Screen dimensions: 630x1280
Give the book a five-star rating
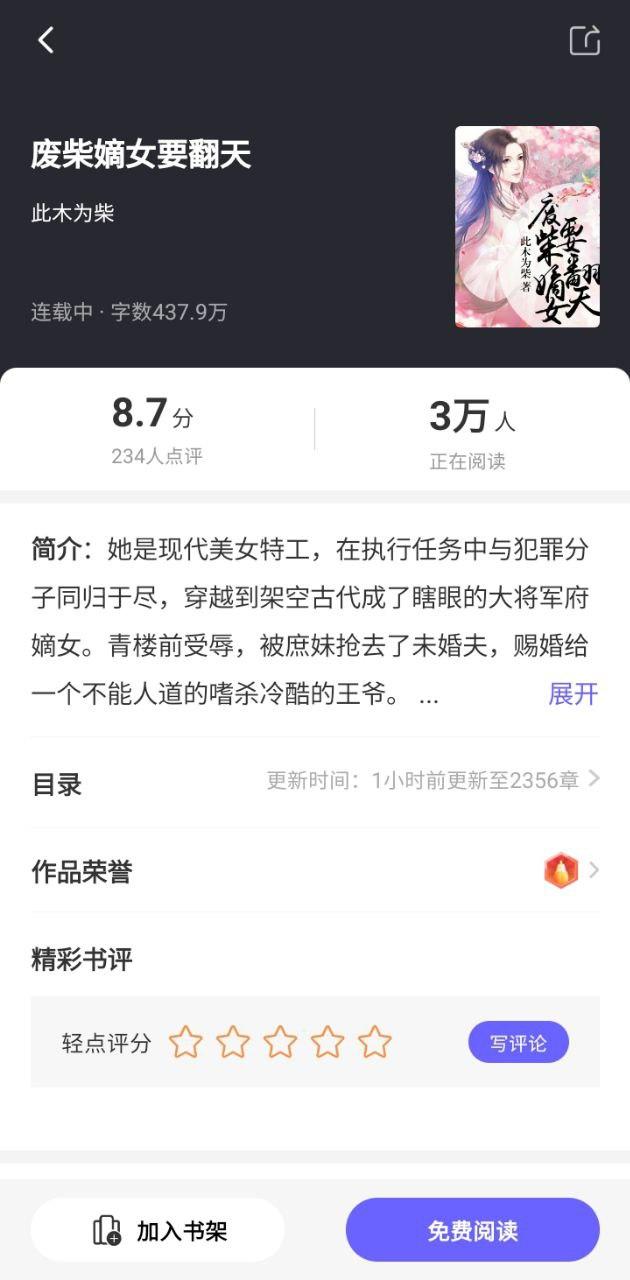(375, 1043)
